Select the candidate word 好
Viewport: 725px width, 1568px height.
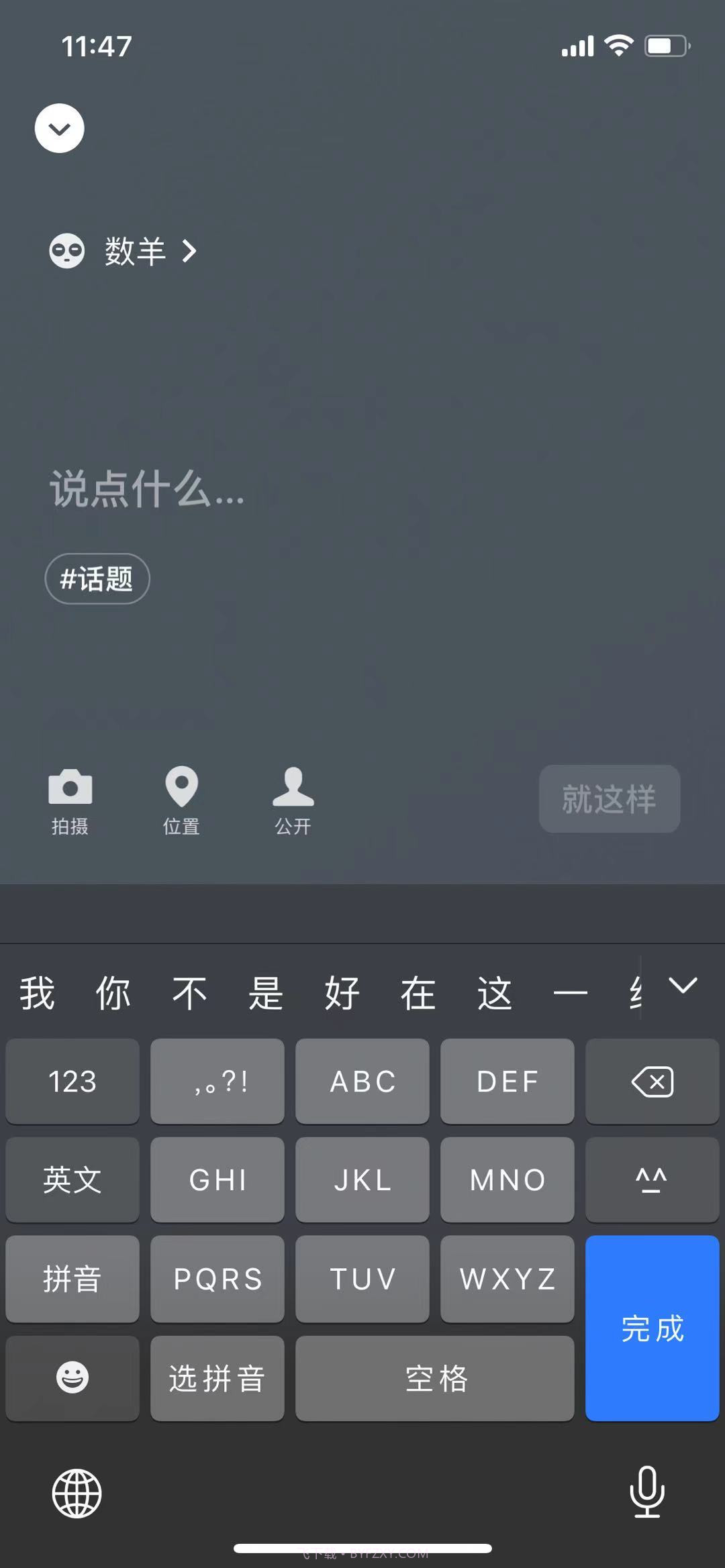[x=343, y=993]
